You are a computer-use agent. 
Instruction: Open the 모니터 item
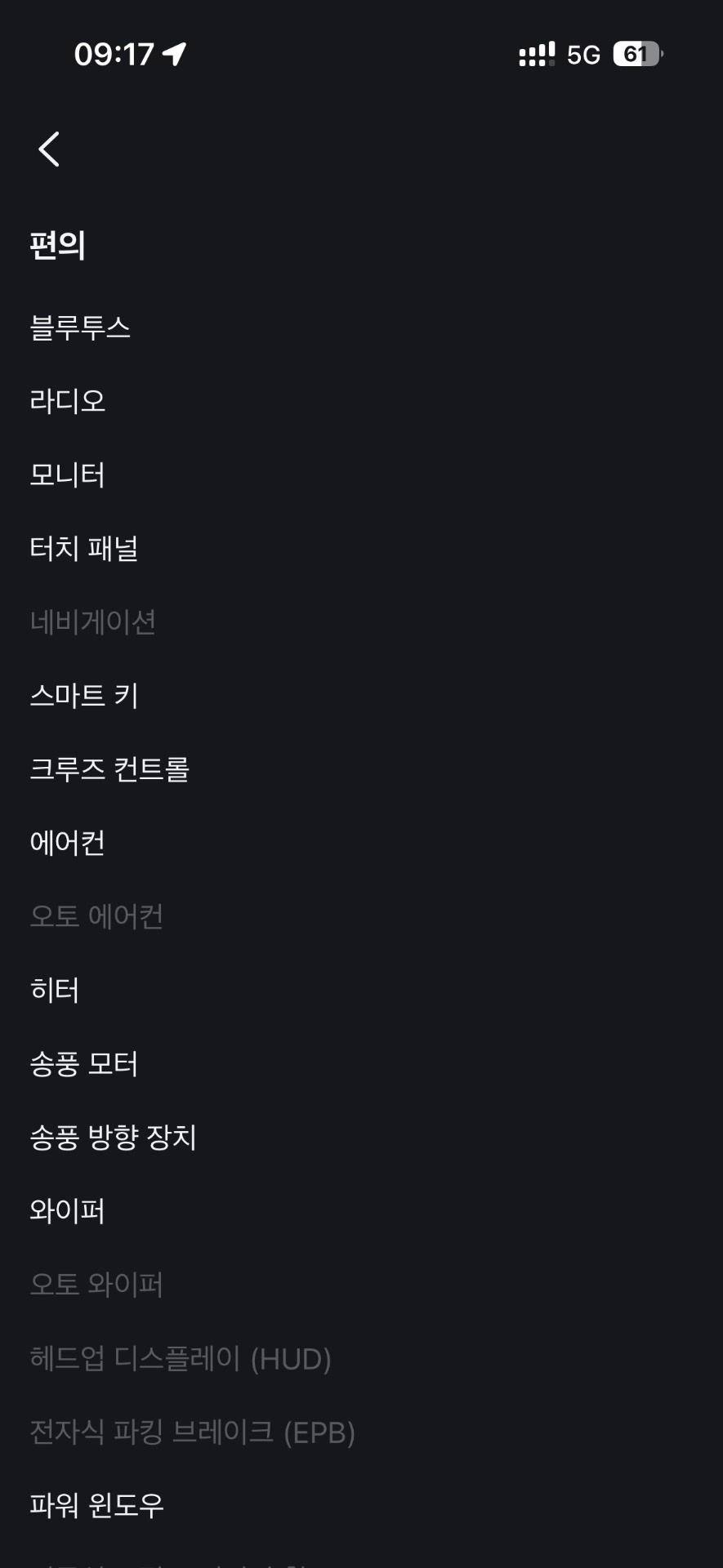68,474
